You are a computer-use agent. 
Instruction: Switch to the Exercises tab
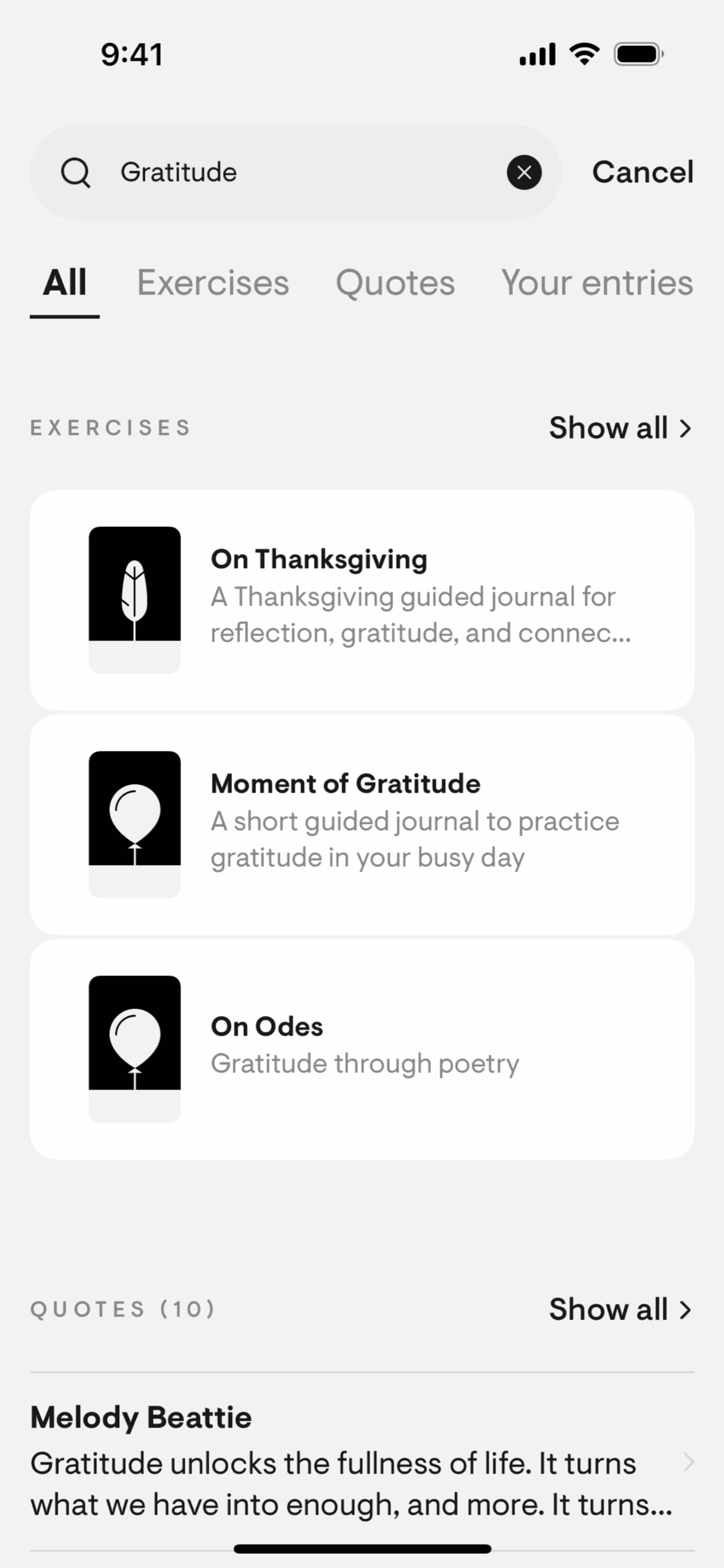(x=213, y=283)
